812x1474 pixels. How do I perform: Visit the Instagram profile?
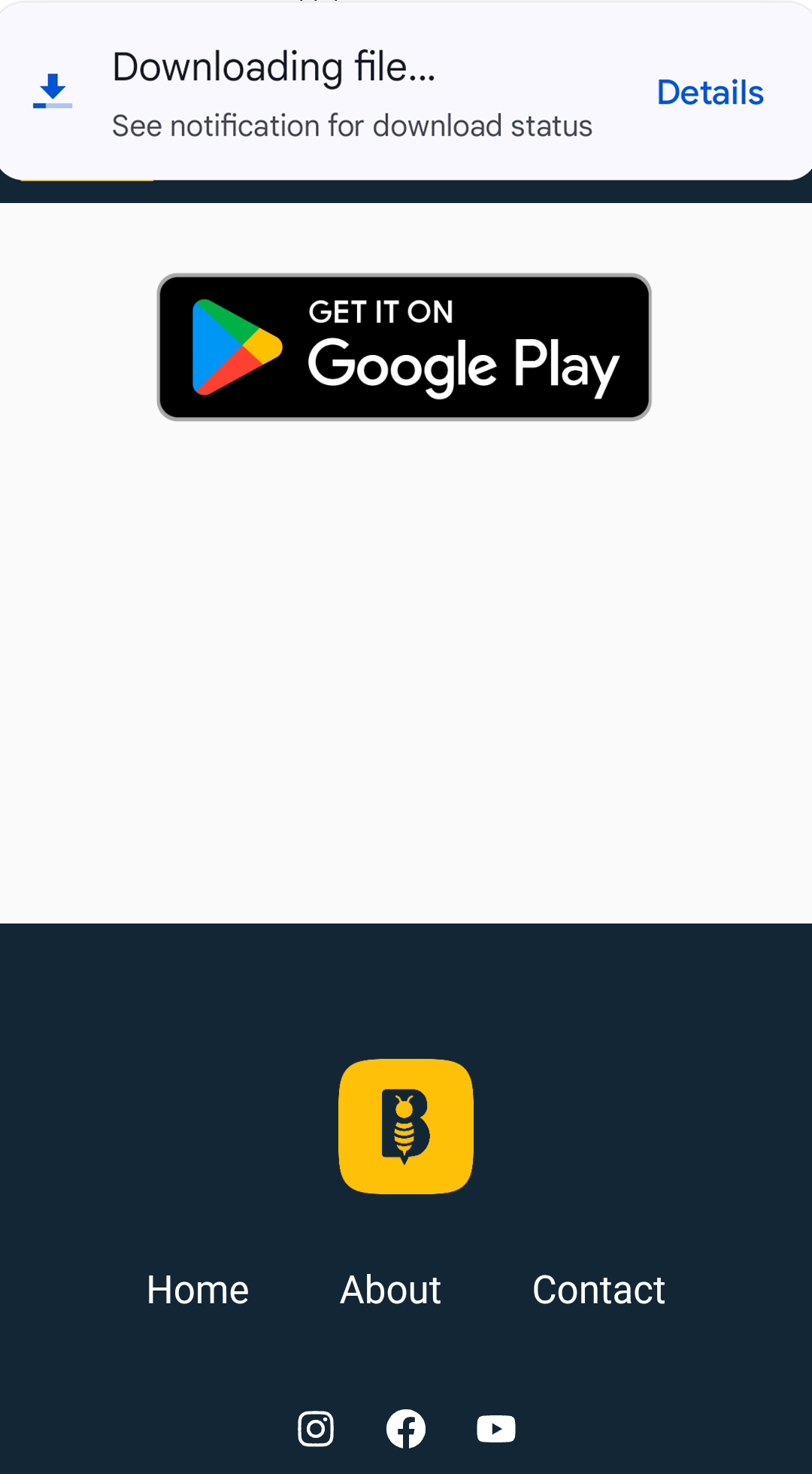[x=316, y=1428]
